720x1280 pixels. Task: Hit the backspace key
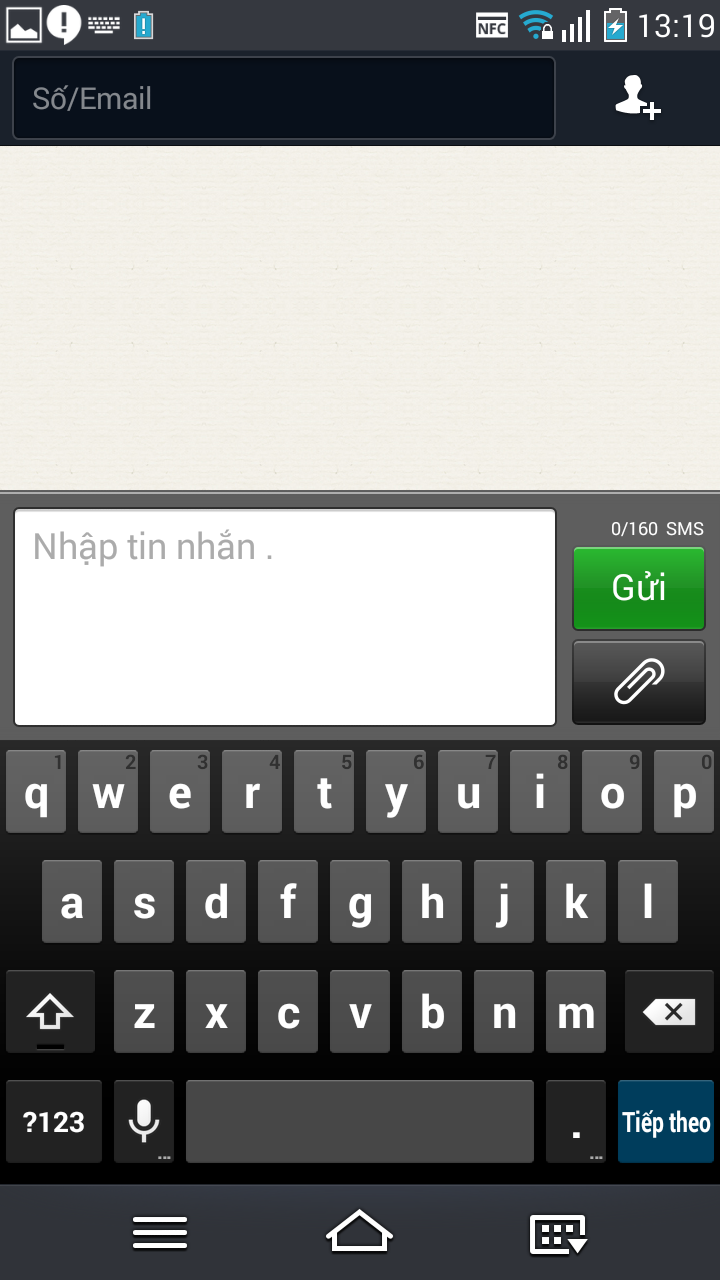click(669, 1012)
